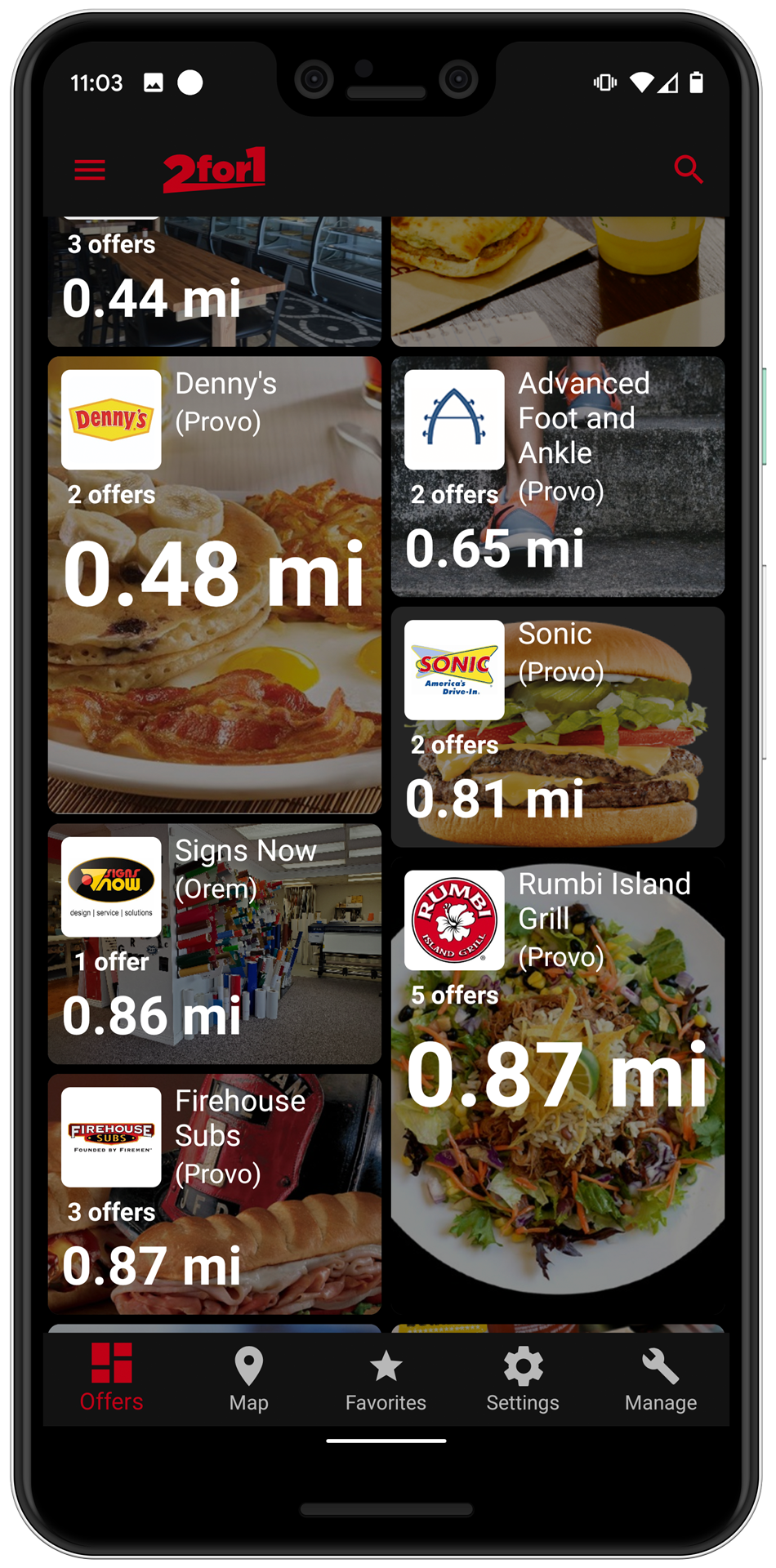Open the Denny's (Provo) offer card
This screenshot has width=776, height=1568.
214,585
